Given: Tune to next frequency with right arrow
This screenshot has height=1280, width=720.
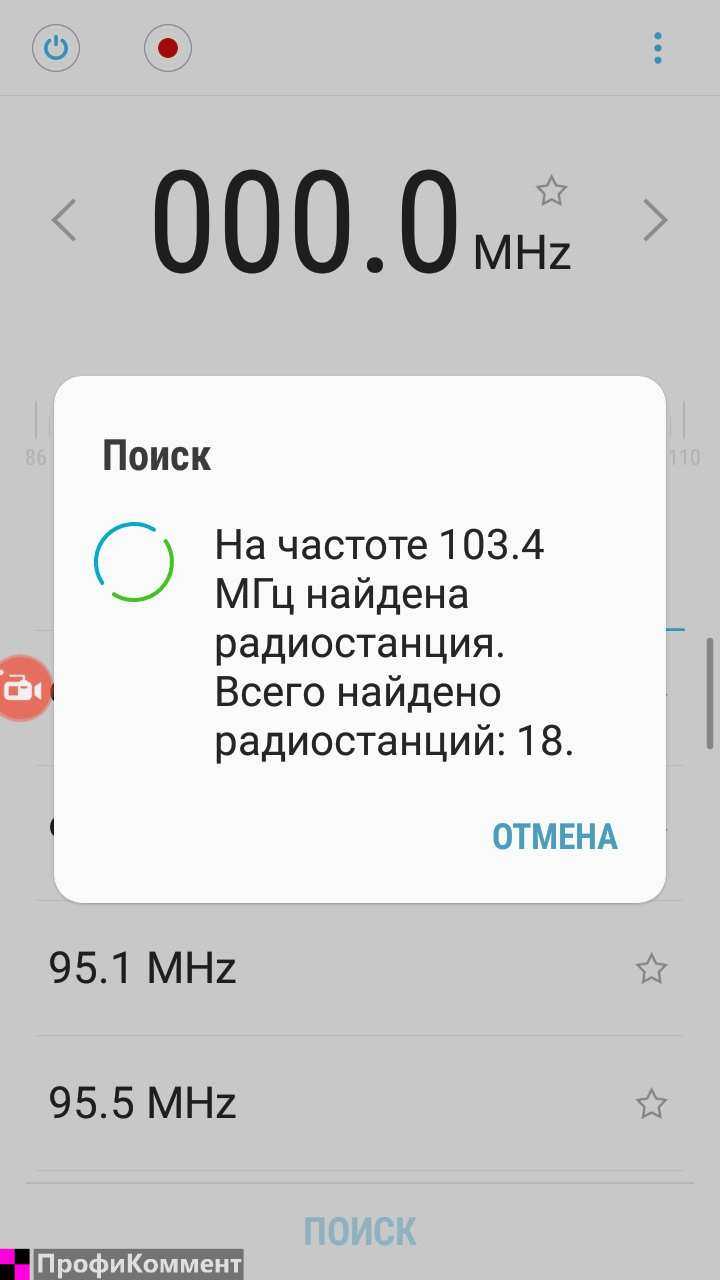Looking at the screenshot, I should (655, 220).
